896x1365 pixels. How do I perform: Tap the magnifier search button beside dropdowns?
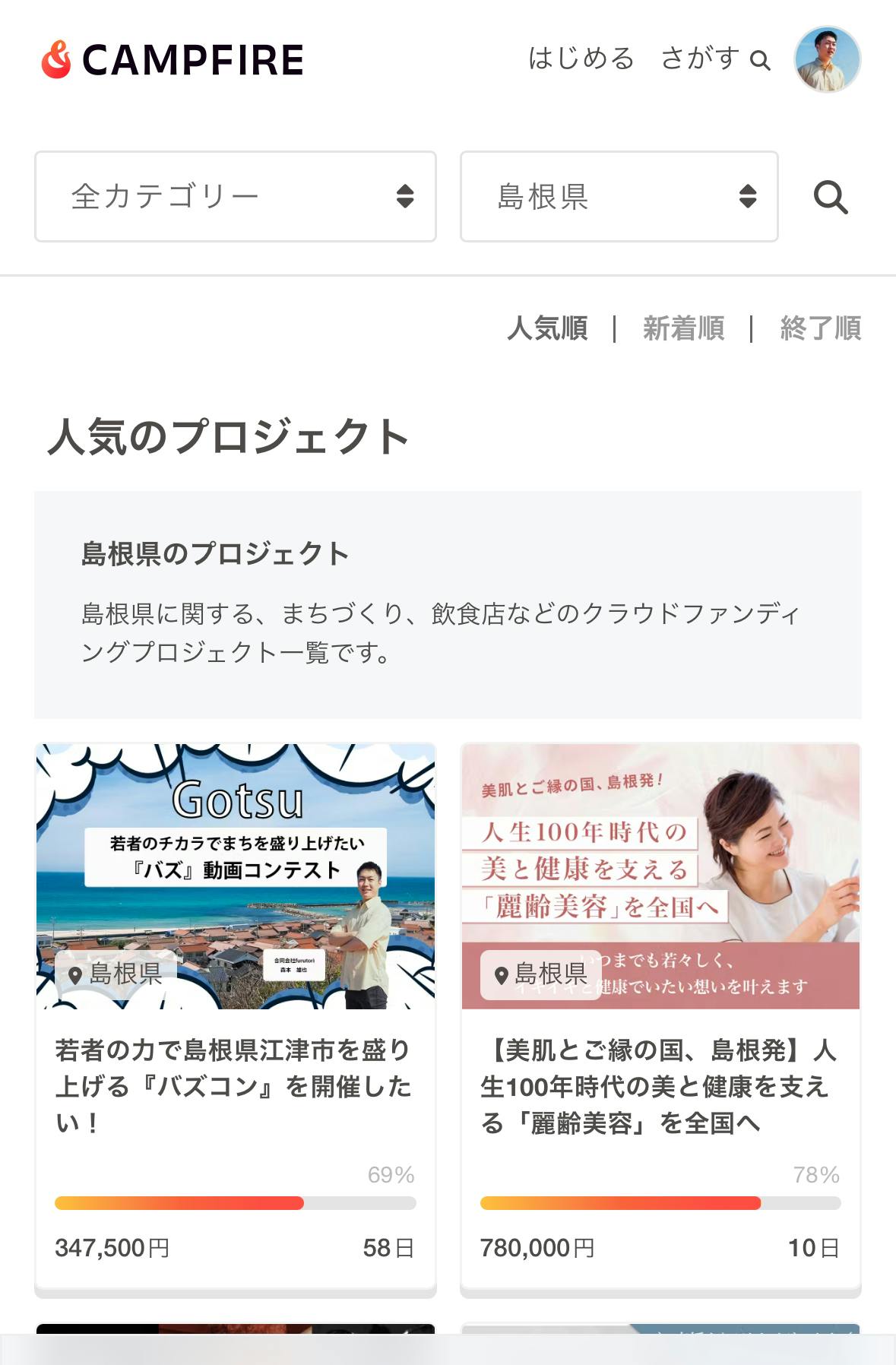(x=830, y=198)
